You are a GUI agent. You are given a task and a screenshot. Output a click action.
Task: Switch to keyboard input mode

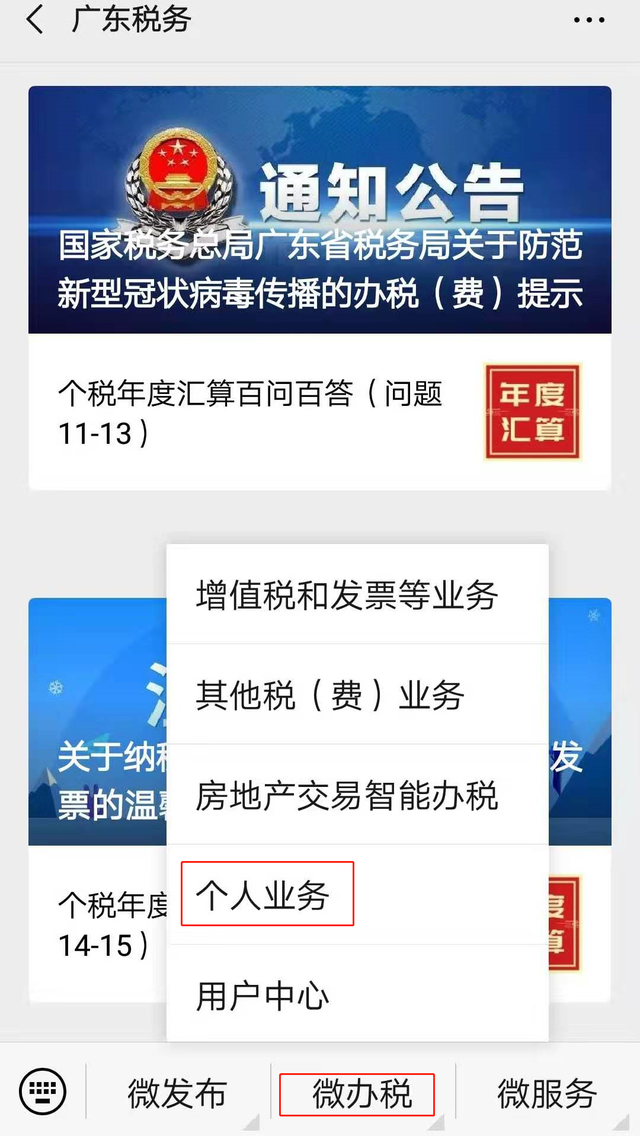[x=43, y=1091]
